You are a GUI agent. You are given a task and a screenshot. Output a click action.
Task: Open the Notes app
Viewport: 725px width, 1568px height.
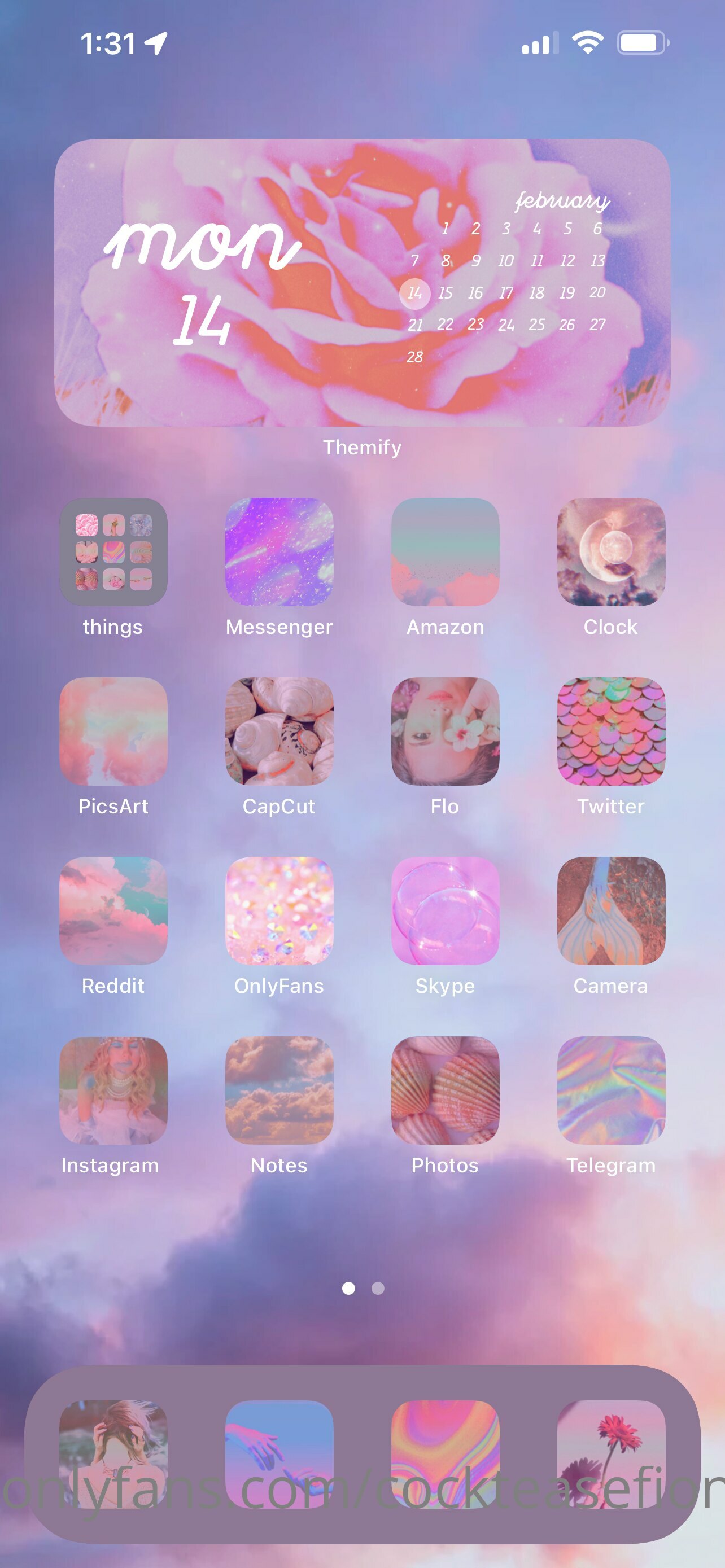pos(279,1090)
